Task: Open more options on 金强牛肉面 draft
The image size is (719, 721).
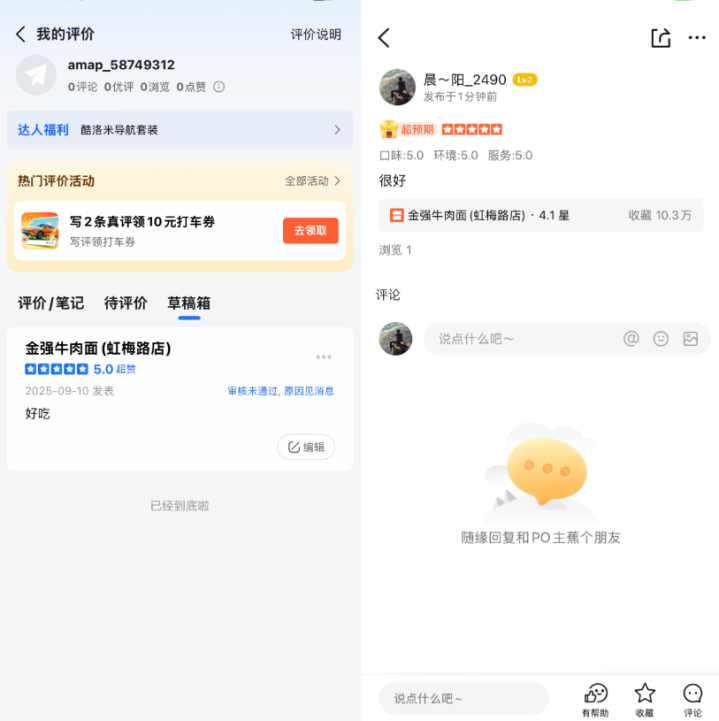Action: coord(323,357)
